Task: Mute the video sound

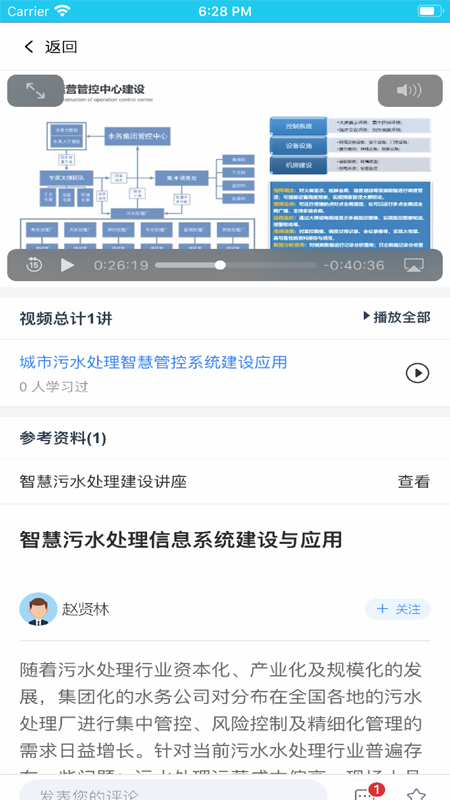Action: click(410, 91)
